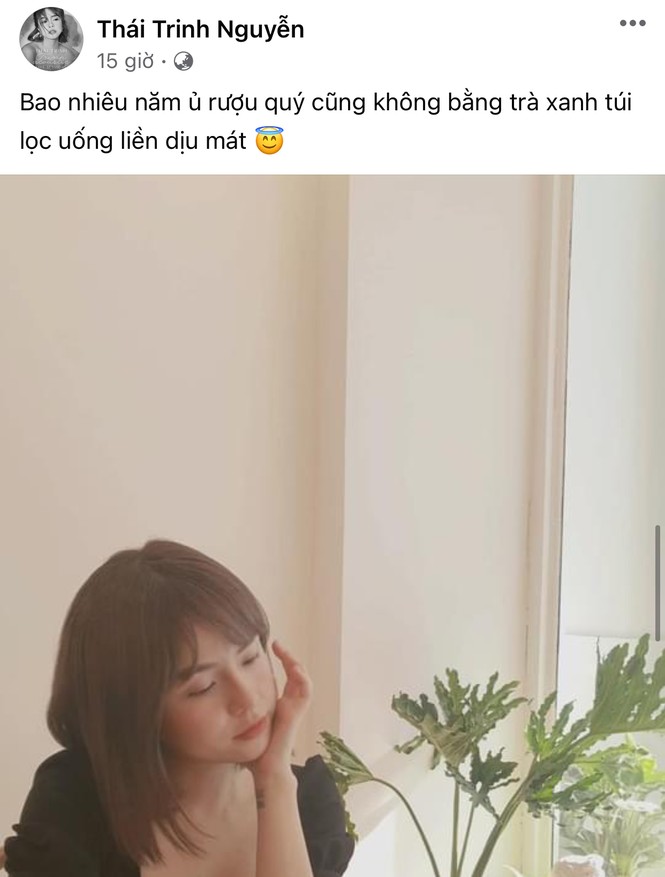Open Thái Trinh Nguyễn's profile name link
Screen dimensions: 665x877
pyautogui.click(x=200, y=29)
